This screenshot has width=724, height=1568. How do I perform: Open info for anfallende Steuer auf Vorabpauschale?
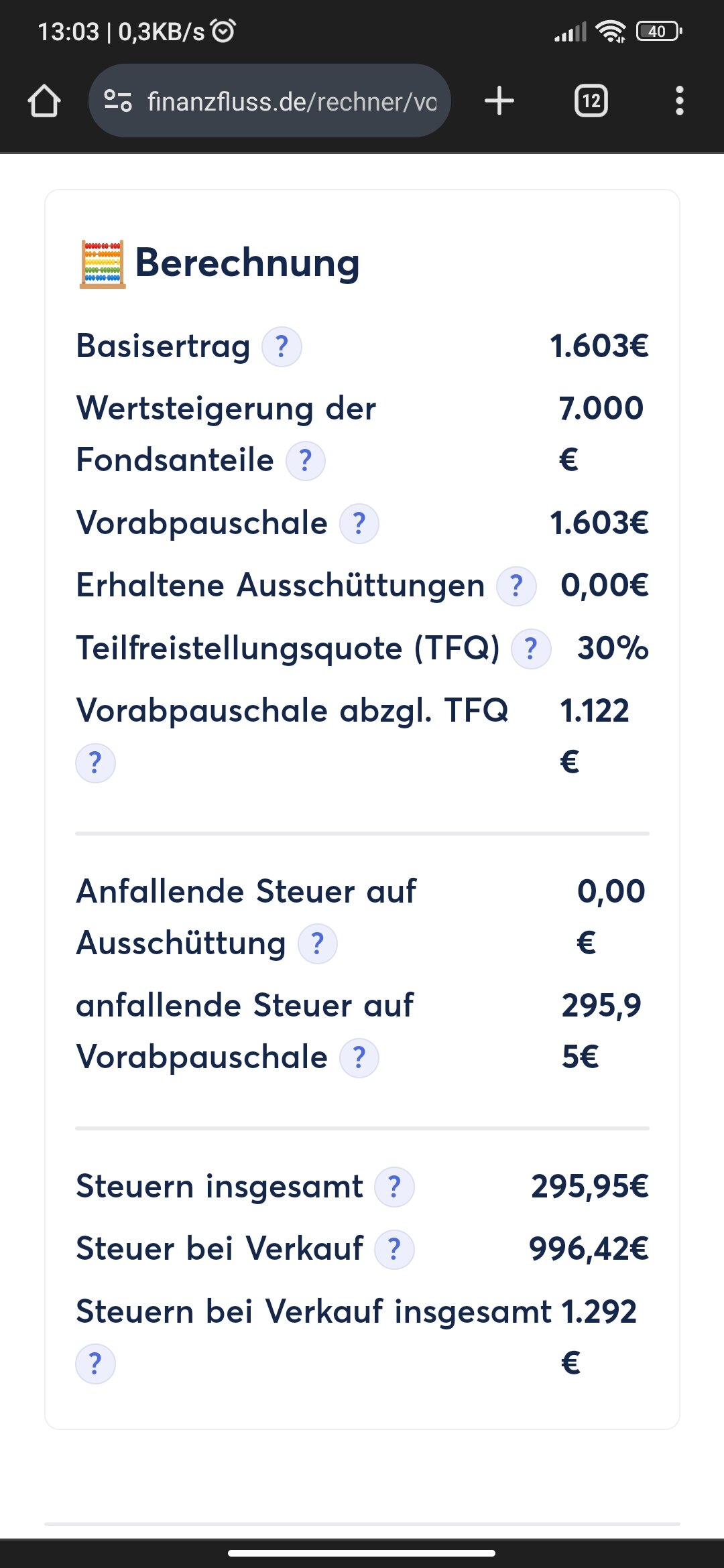pos(359,1058)
